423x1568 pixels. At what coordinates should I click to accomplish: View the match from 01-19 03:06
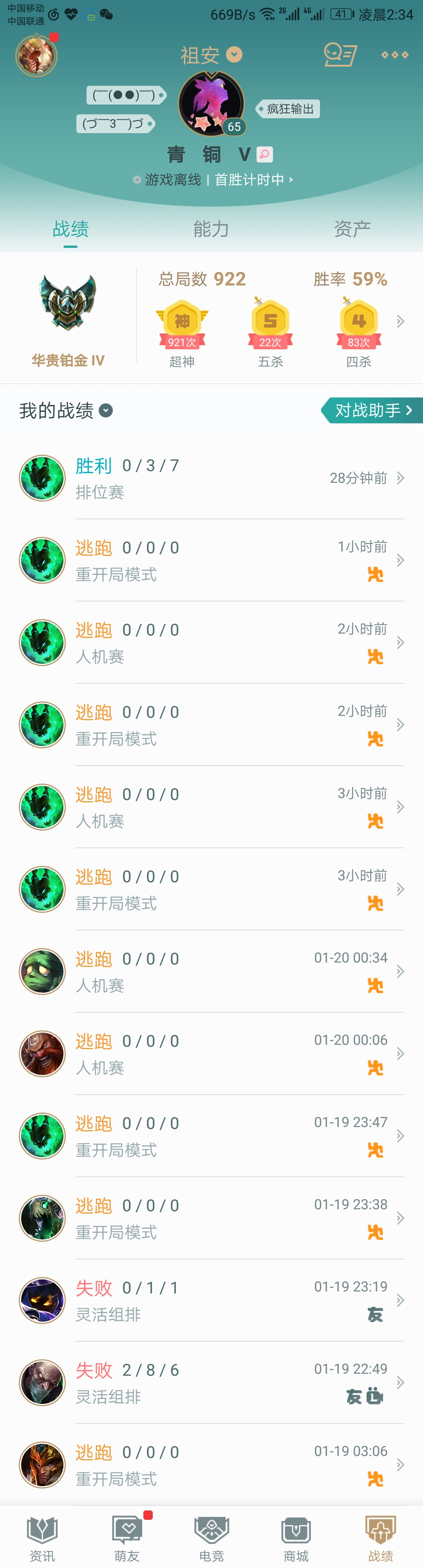click(x=211, y=1464)
